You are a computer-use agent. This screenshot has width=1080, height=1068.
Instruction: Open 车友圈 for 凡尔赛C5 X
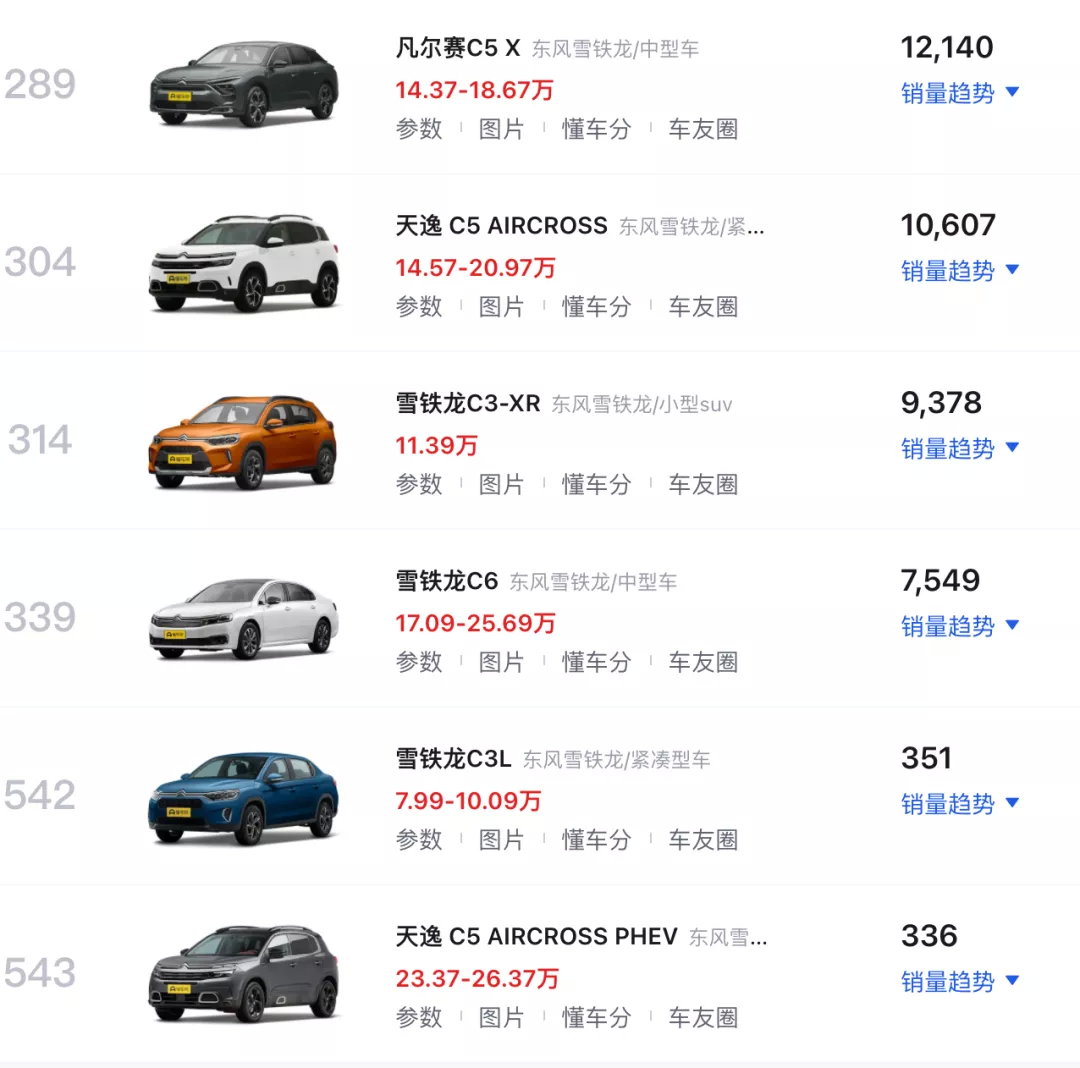click(x=703, y=129)
